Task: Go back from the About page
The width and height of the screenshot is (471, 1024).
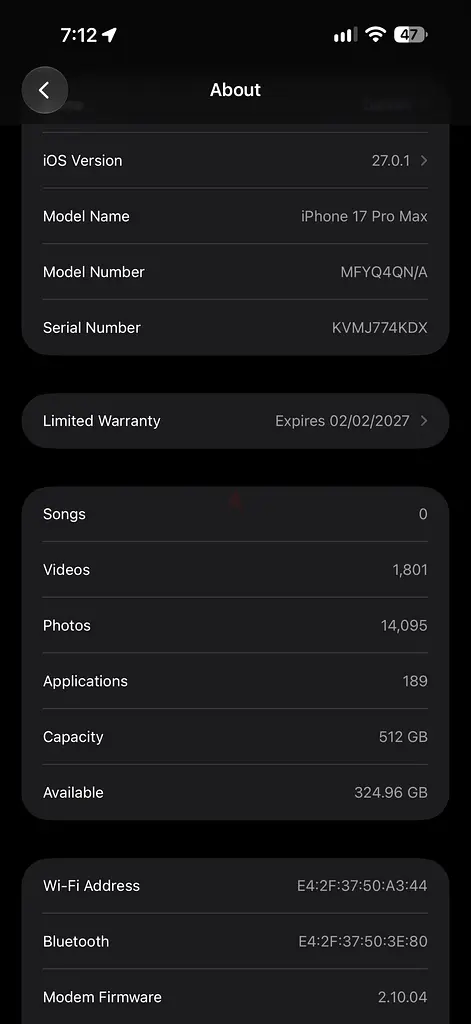Action: 44,90
